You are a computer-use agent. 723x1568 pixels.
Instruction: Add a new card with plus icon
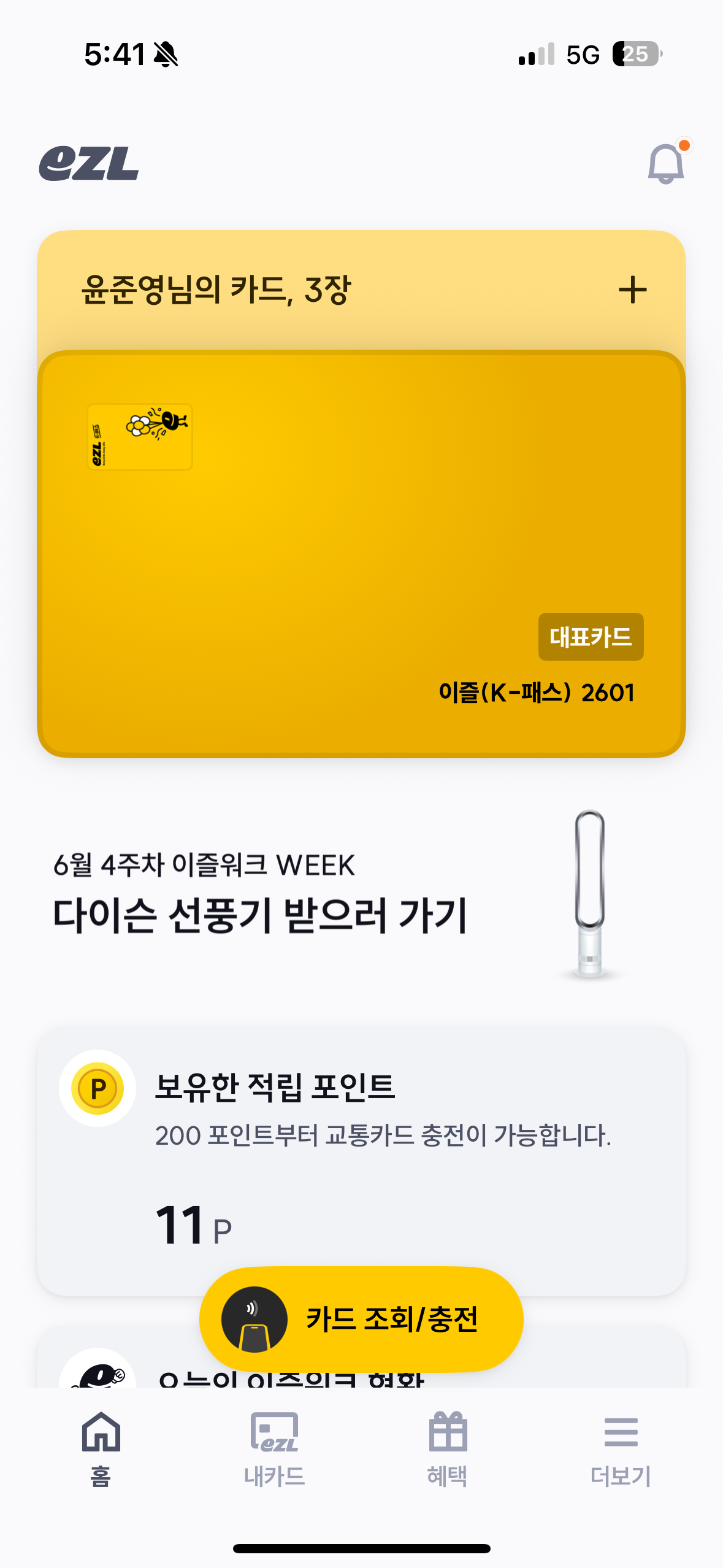click(x=632, y=290)
